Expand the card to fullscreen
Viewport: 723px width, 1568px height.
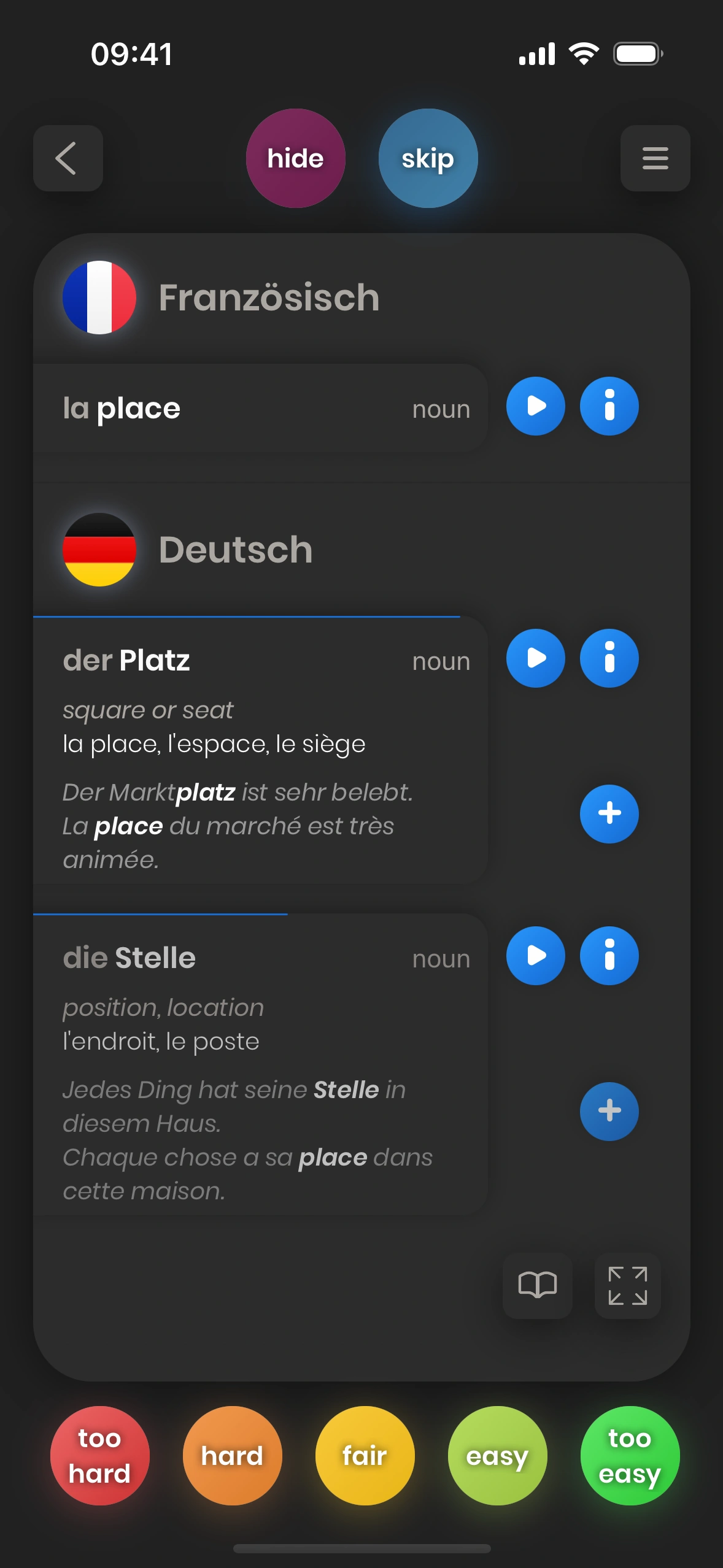coord(627,1285)
